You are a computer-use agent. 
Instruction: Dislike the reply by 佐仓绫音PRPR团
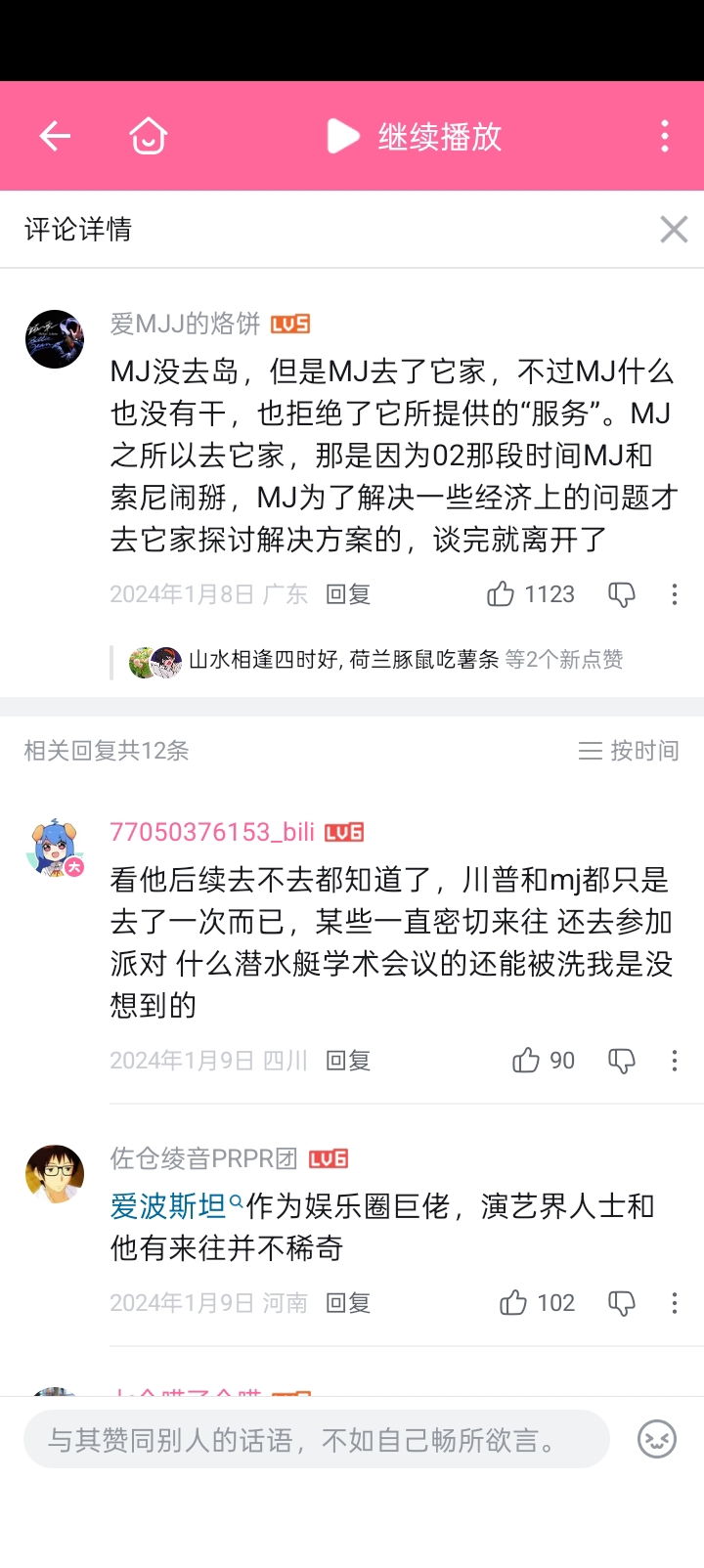tap(622, 1303)
